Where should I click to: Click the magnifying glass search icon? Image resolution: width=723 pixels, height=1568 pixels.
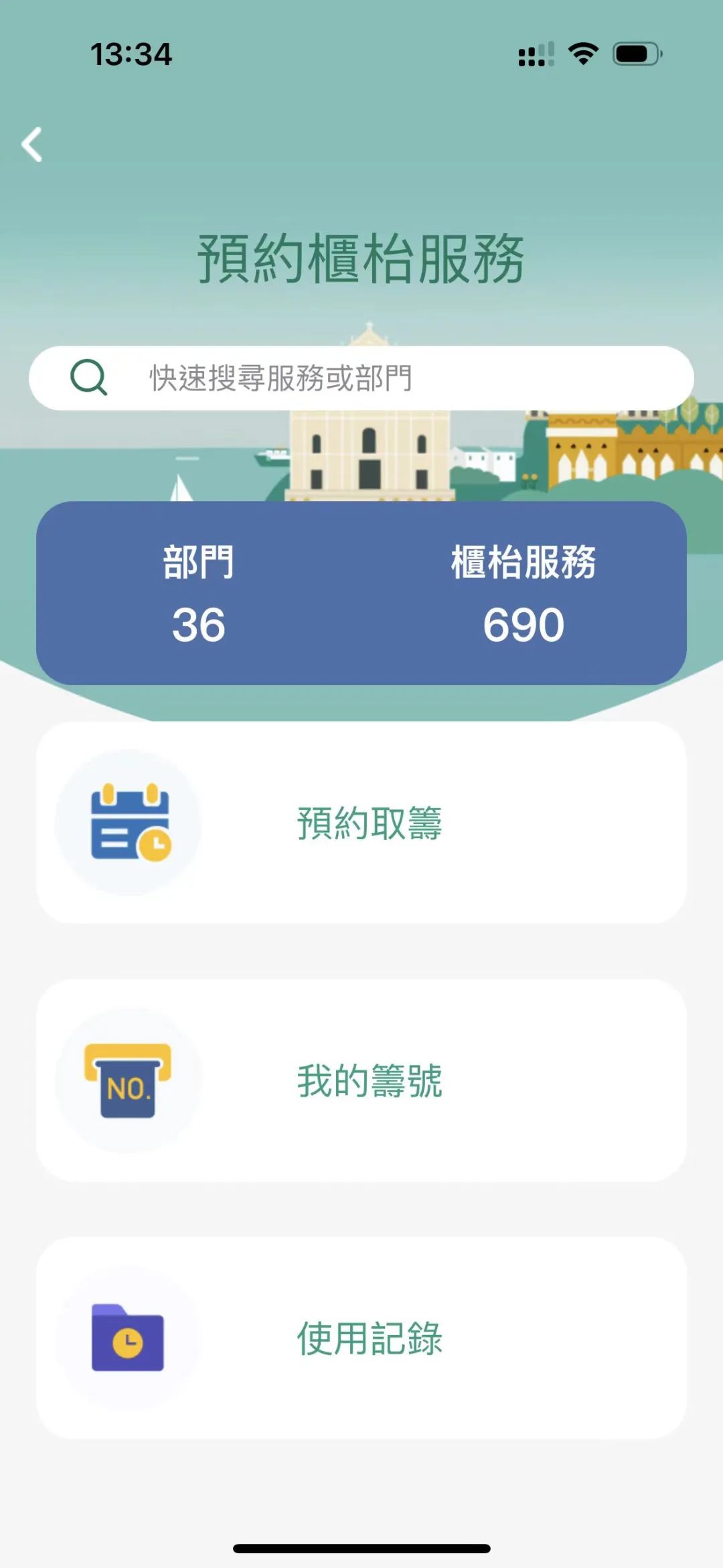click(89, 377)
